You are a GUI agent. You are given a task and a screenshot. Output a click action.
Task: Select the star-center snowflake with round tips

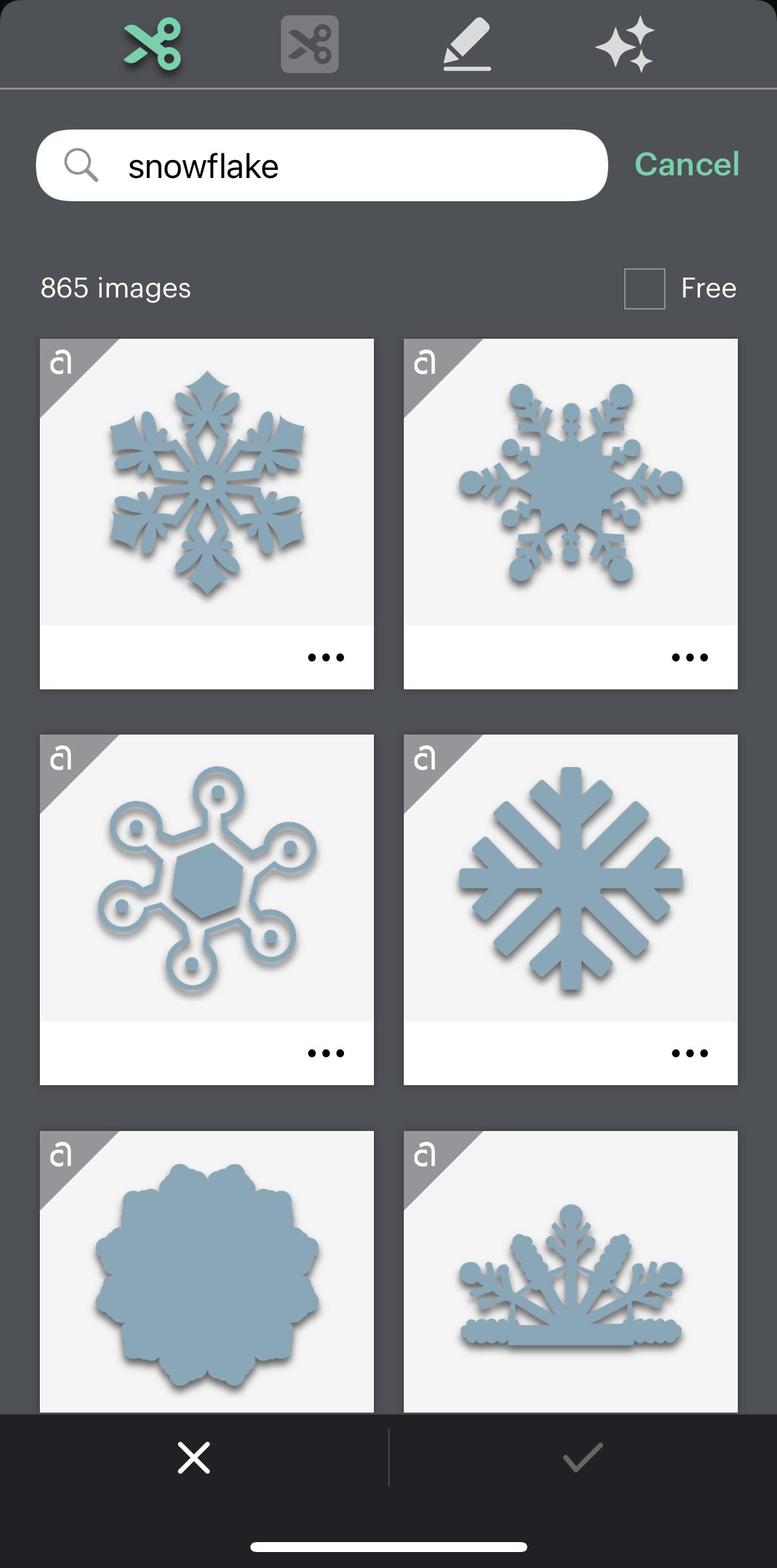coord(570,483)
